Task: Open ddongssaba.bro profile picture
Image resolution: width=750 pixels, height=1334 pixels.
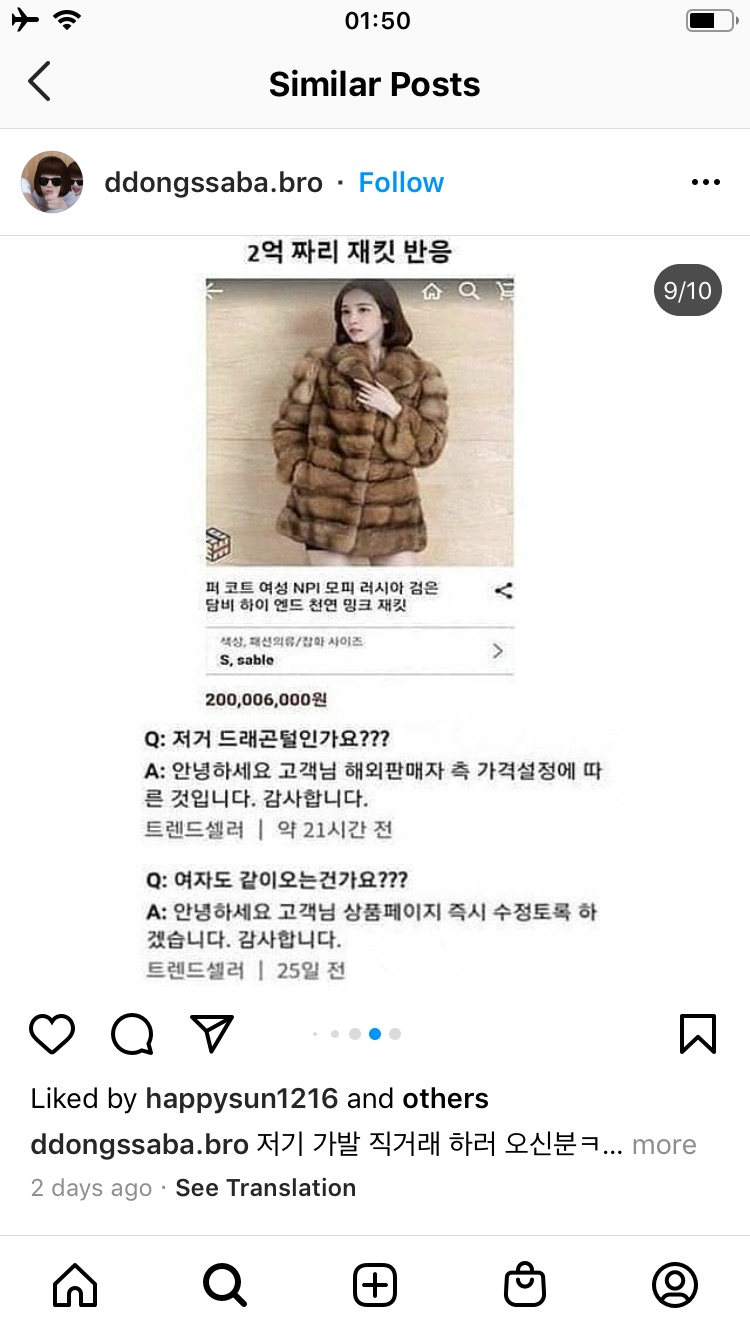Action: tap(52, 182)
